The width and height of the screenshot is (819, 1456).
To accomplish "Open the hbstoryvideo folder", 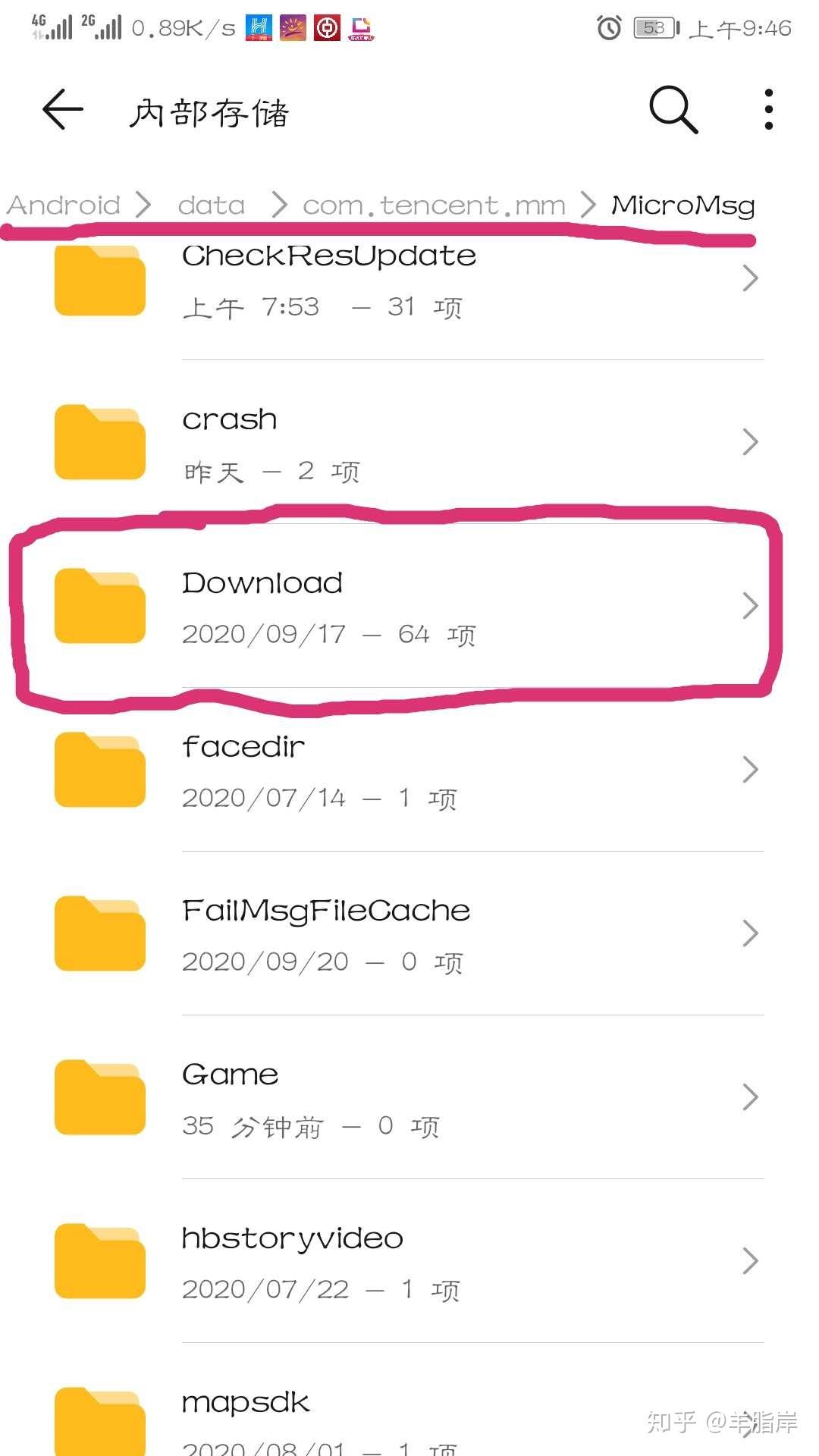I will click(409, 1261).
